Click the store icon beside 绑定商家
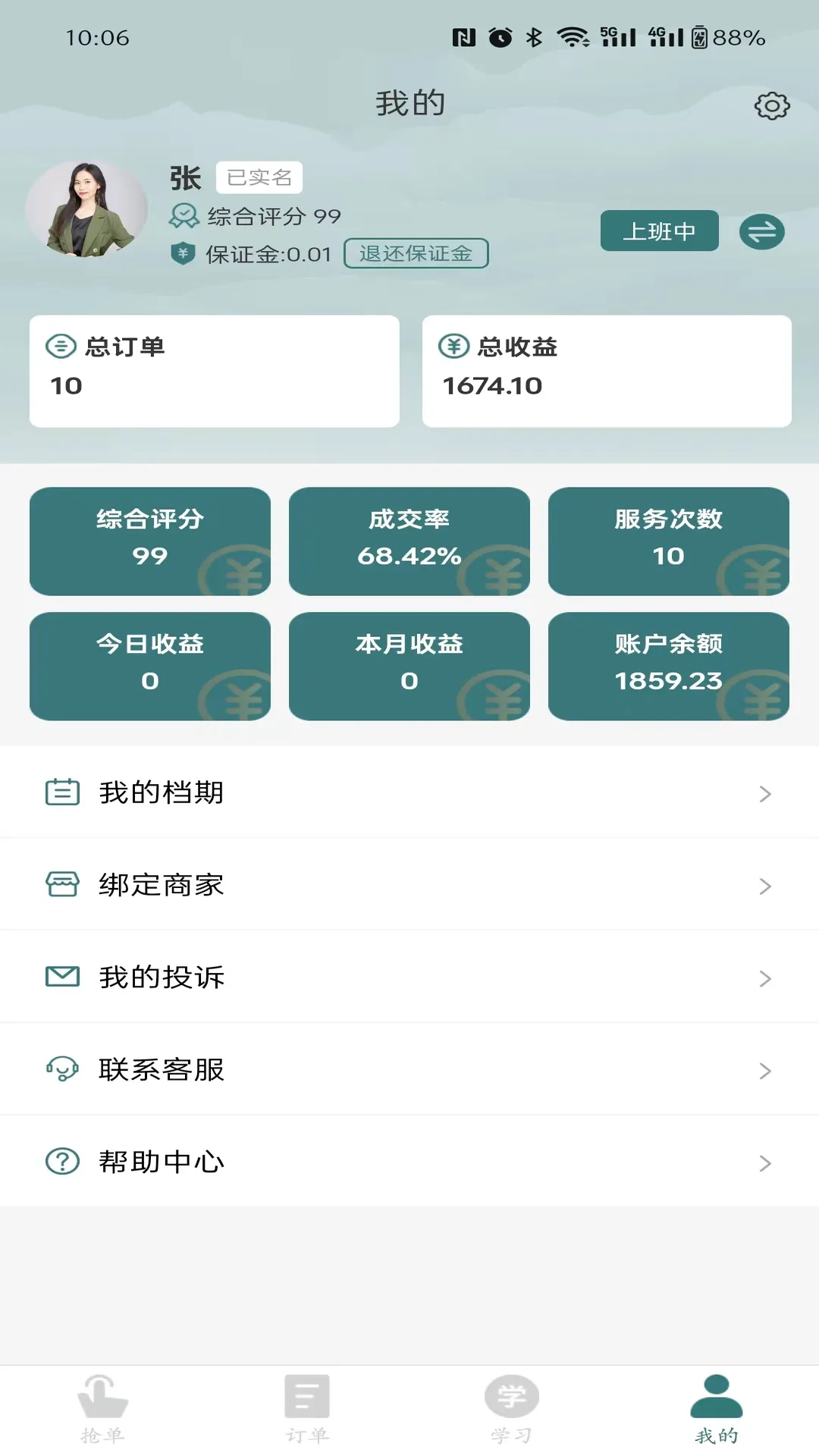This screenshot has height=1456, width=819. pos(62,884)
